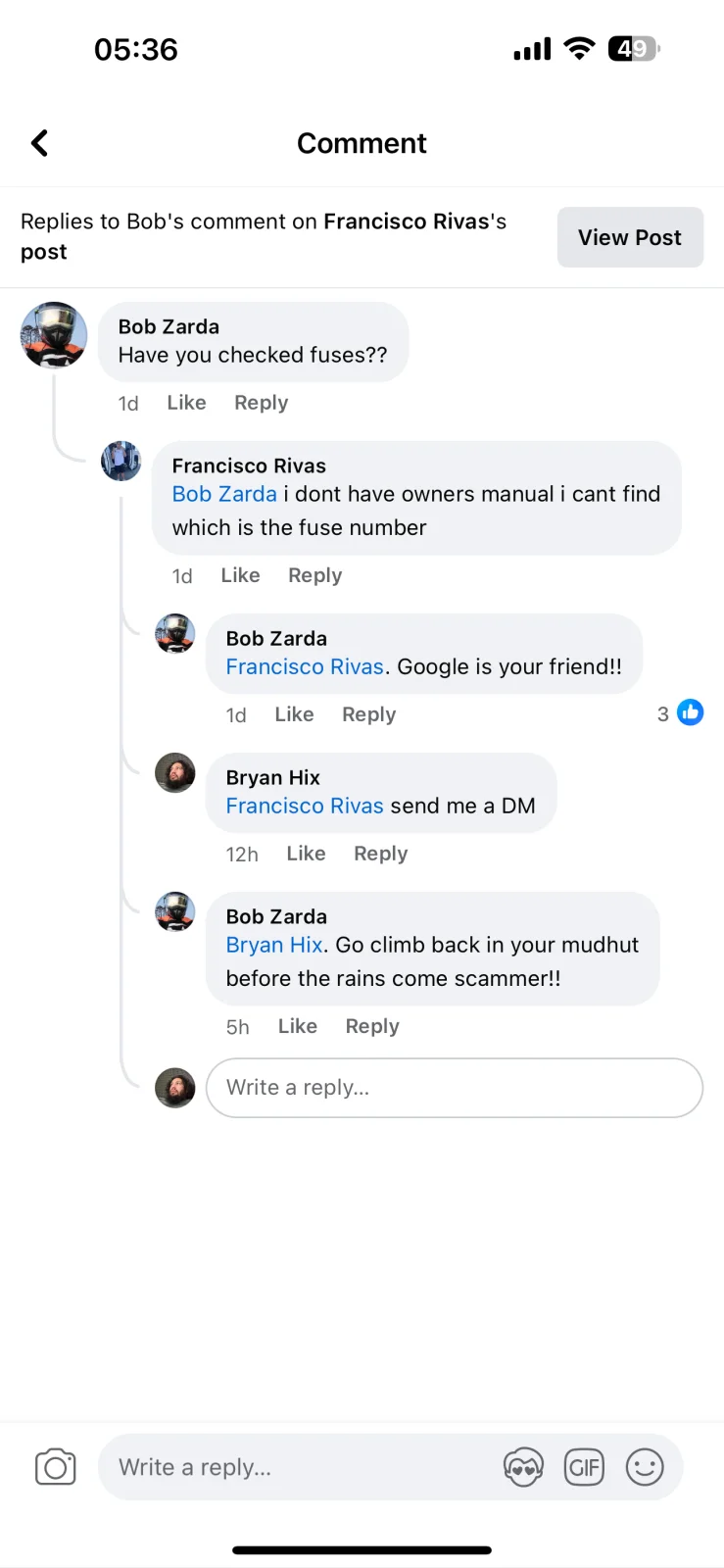Tap the bottom 'Write a reply...' input bar
Image resolution: width=724 pixels, height=1568 pixels.
(294, 1467)
